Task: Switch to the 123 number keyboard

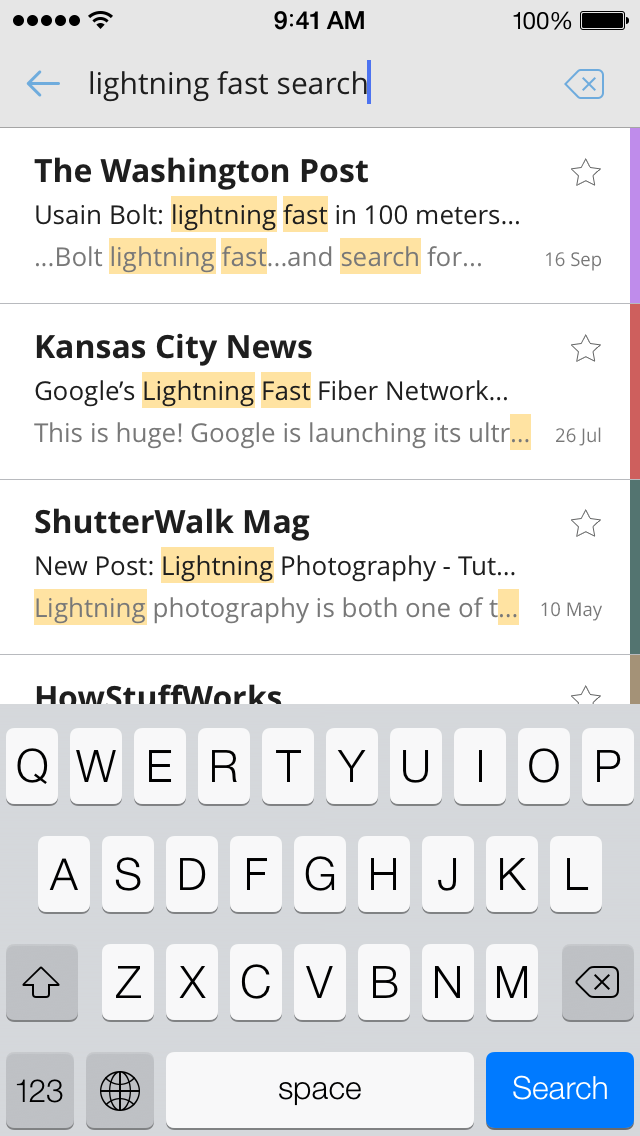Action: pyautogui.click(x=40, y=1090)
